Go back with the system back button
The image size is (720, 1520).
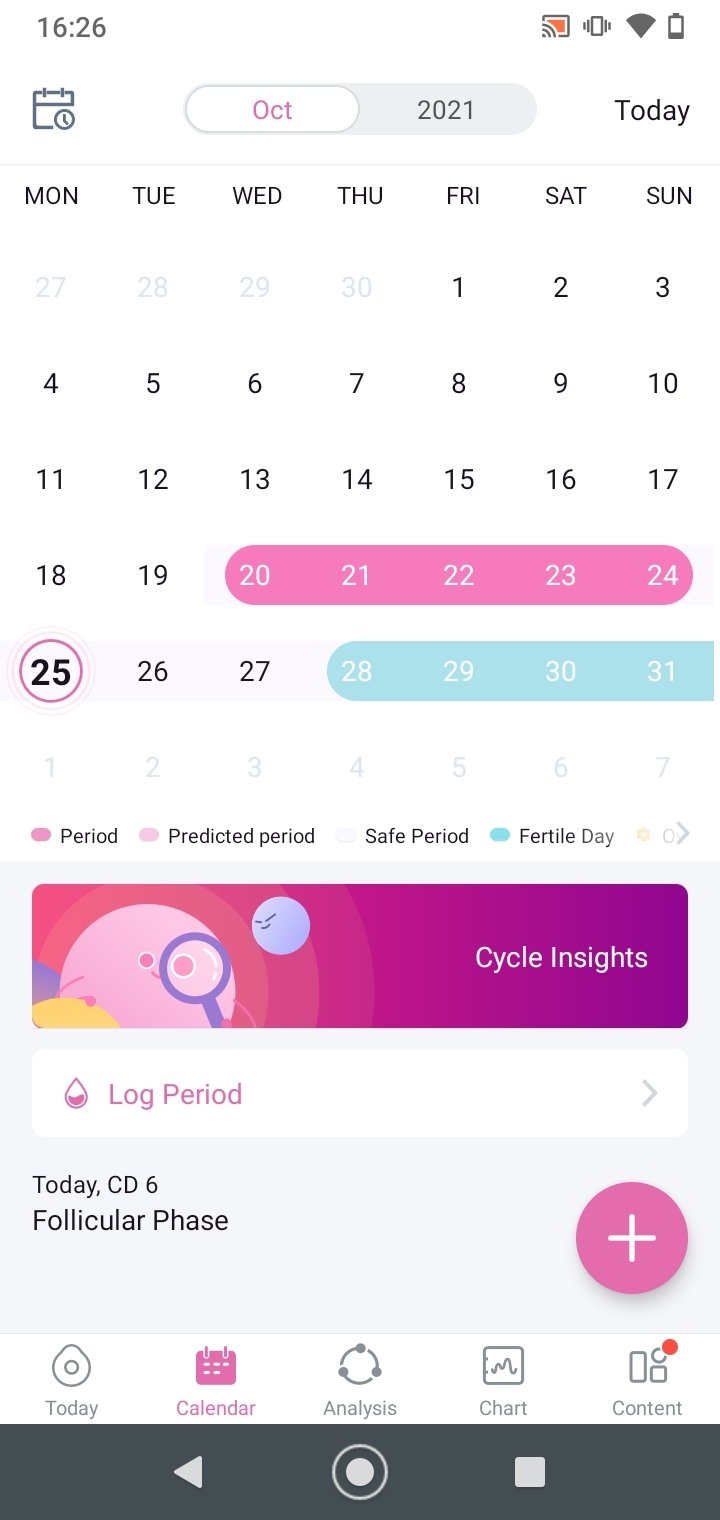[188, 1472]
